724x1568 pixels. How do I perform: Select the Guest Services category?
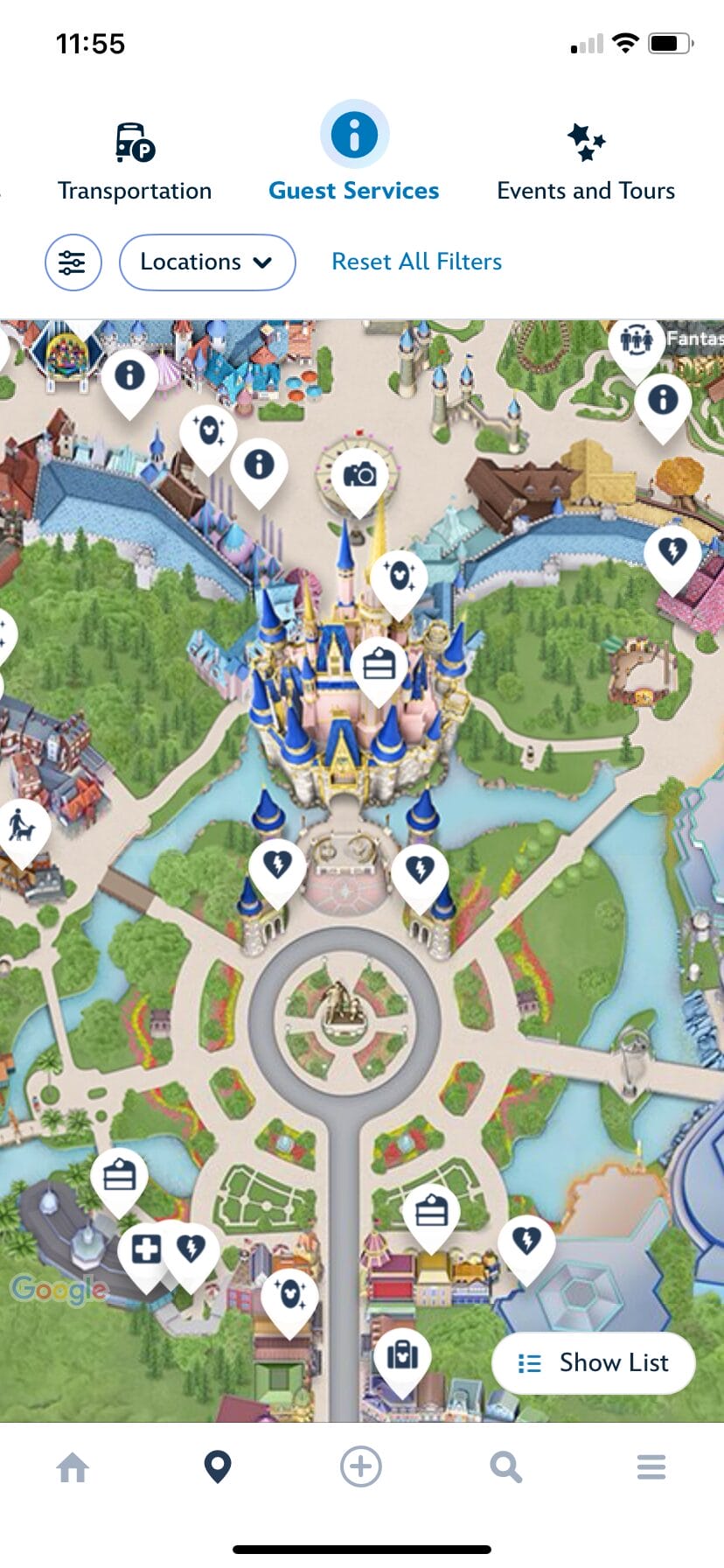(x=353, y=155)
